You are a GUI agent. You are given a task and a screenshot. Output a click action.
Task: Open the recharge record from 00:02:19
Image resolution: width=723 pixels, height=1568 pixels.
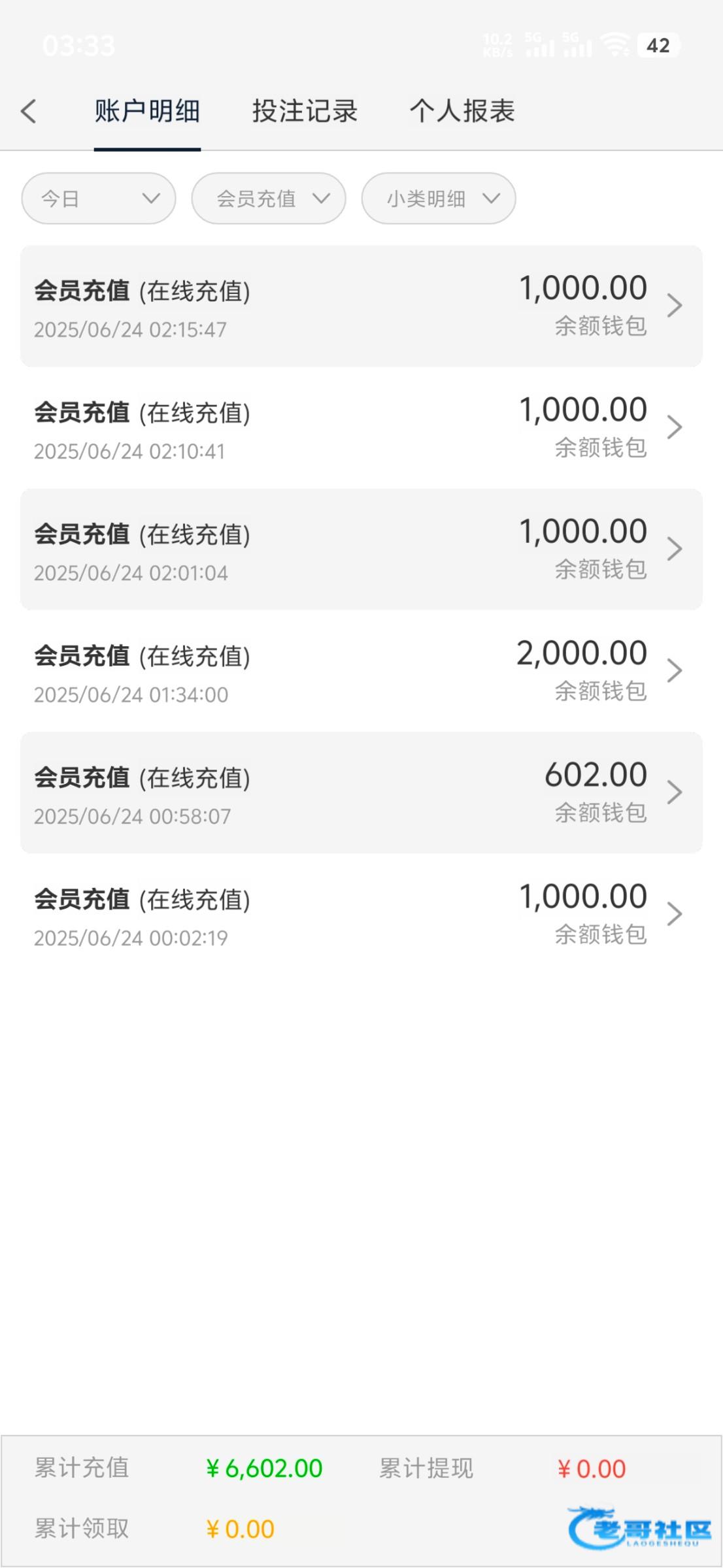(361, 915)
